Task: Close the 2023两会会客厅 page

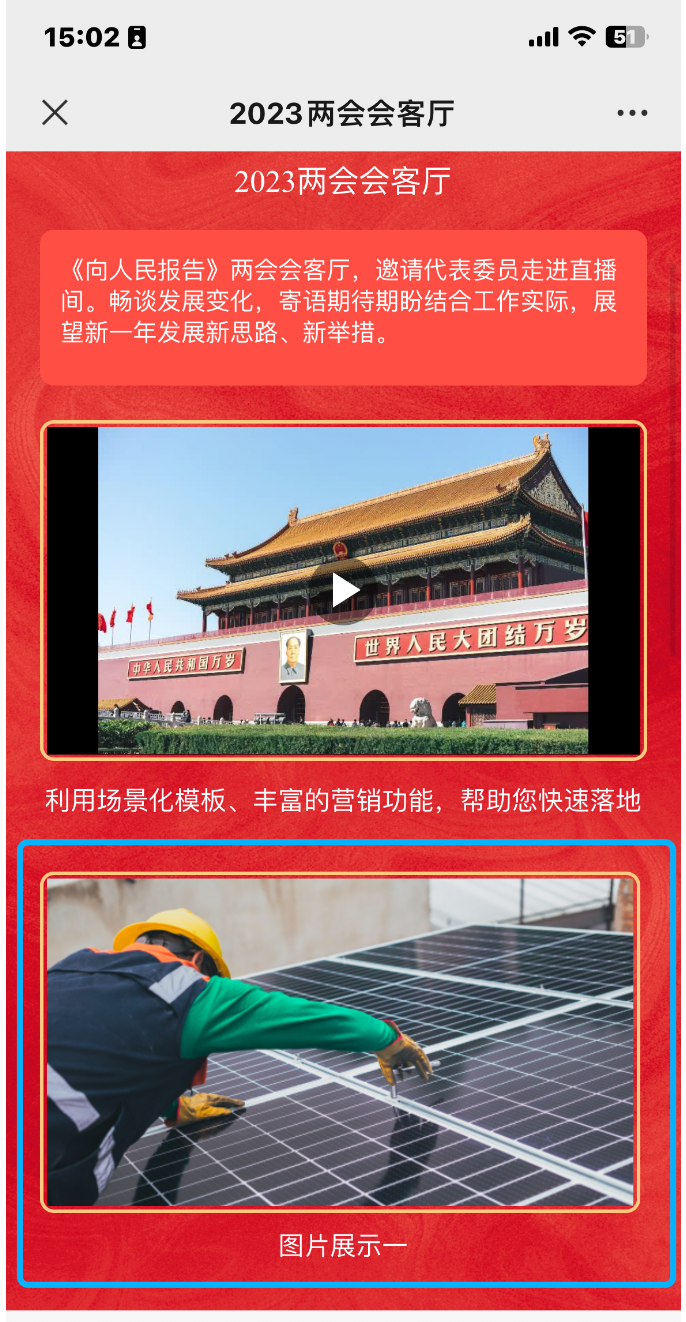Action: 55,113
